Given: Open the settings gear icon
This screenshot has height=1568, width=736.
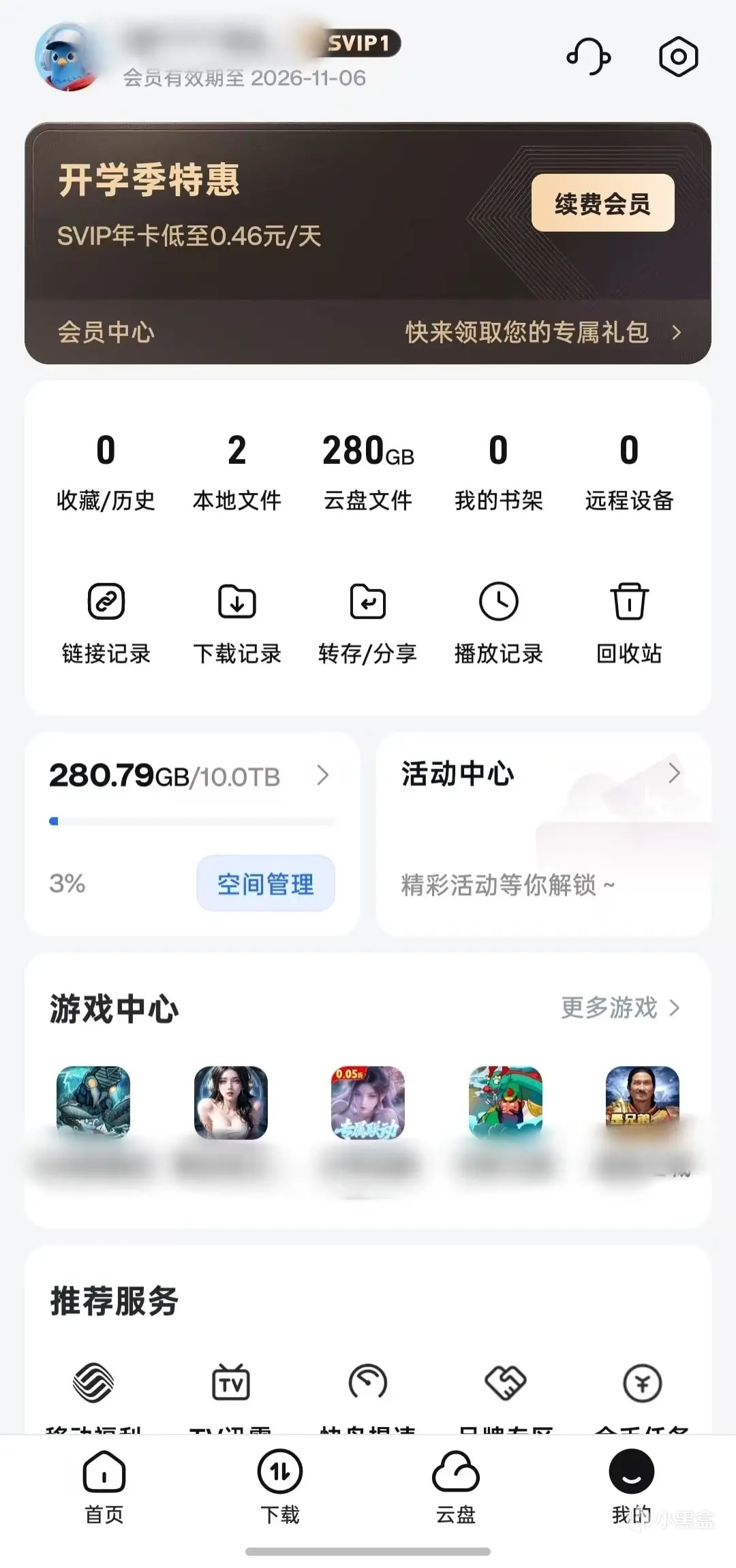Looking at the screenshot, I should (678, 56).
